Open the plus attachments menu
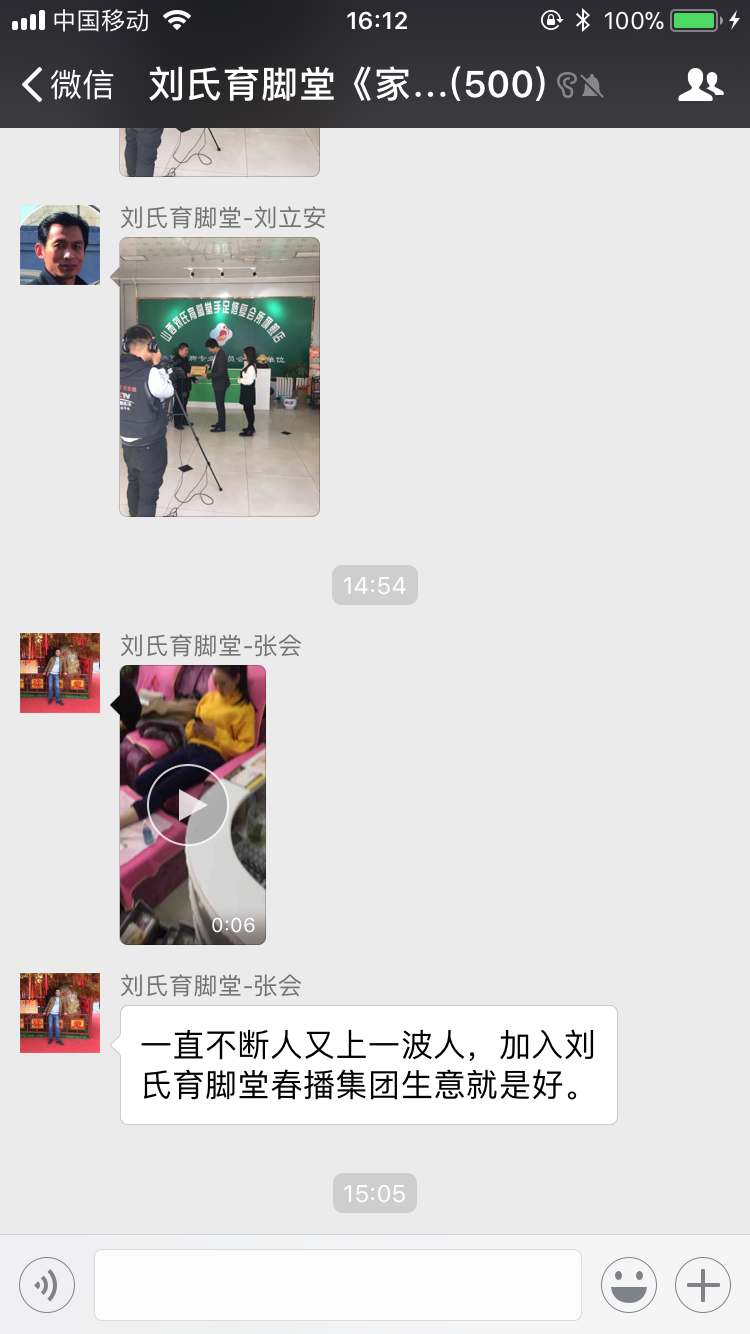750x1334 pixels. point(703,1284)
